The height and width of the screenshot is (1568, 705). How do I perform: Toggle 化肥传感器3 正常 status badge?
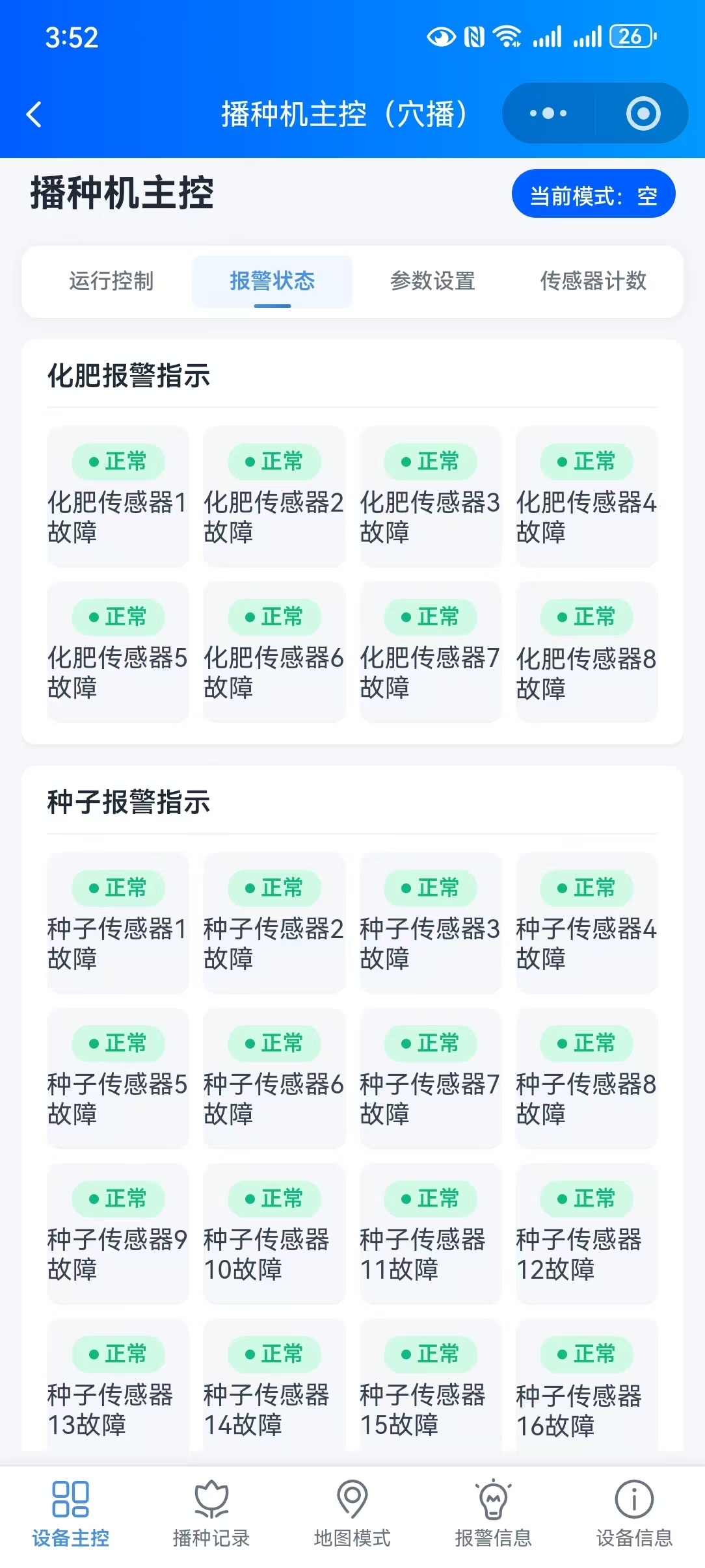(431, 462)
